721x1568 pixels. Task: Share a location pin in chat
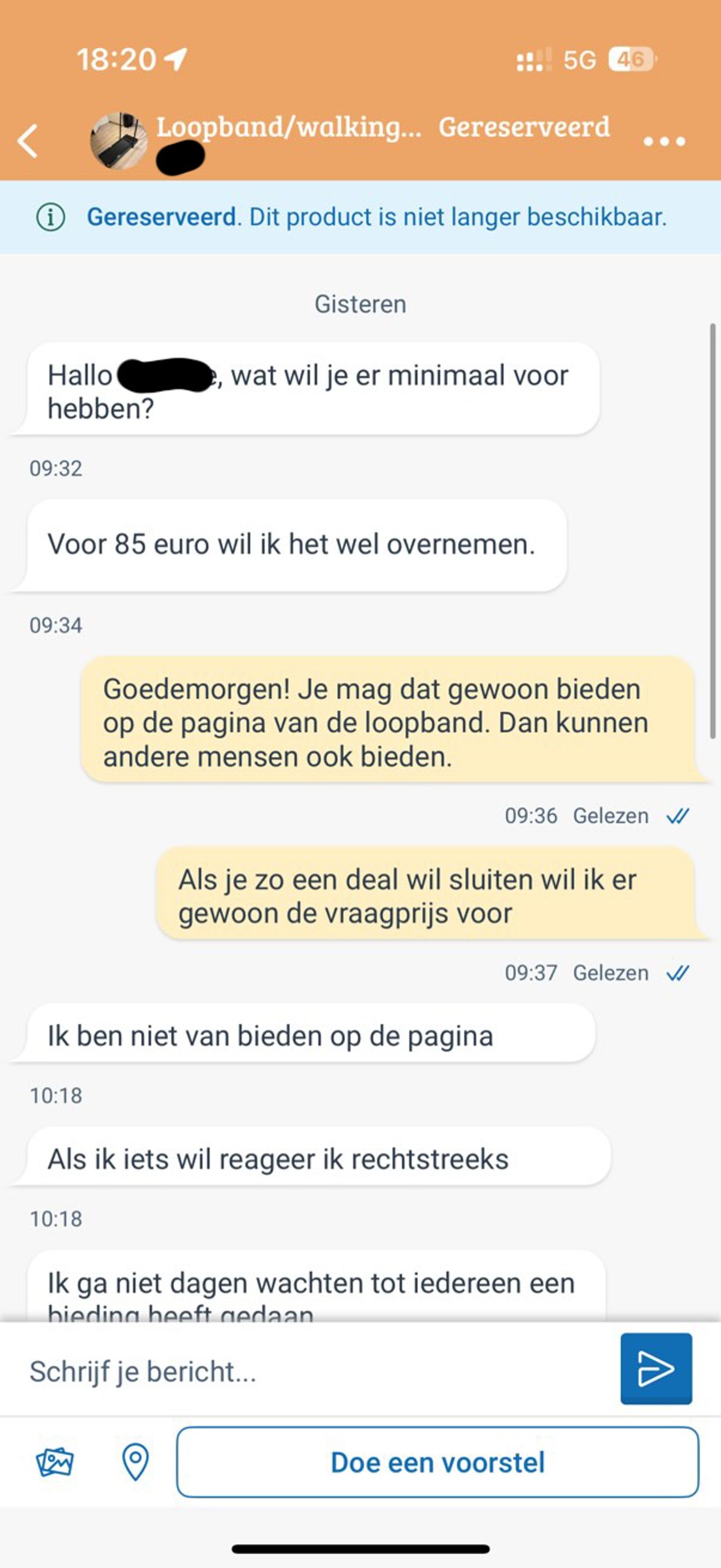pos(135,1462)
